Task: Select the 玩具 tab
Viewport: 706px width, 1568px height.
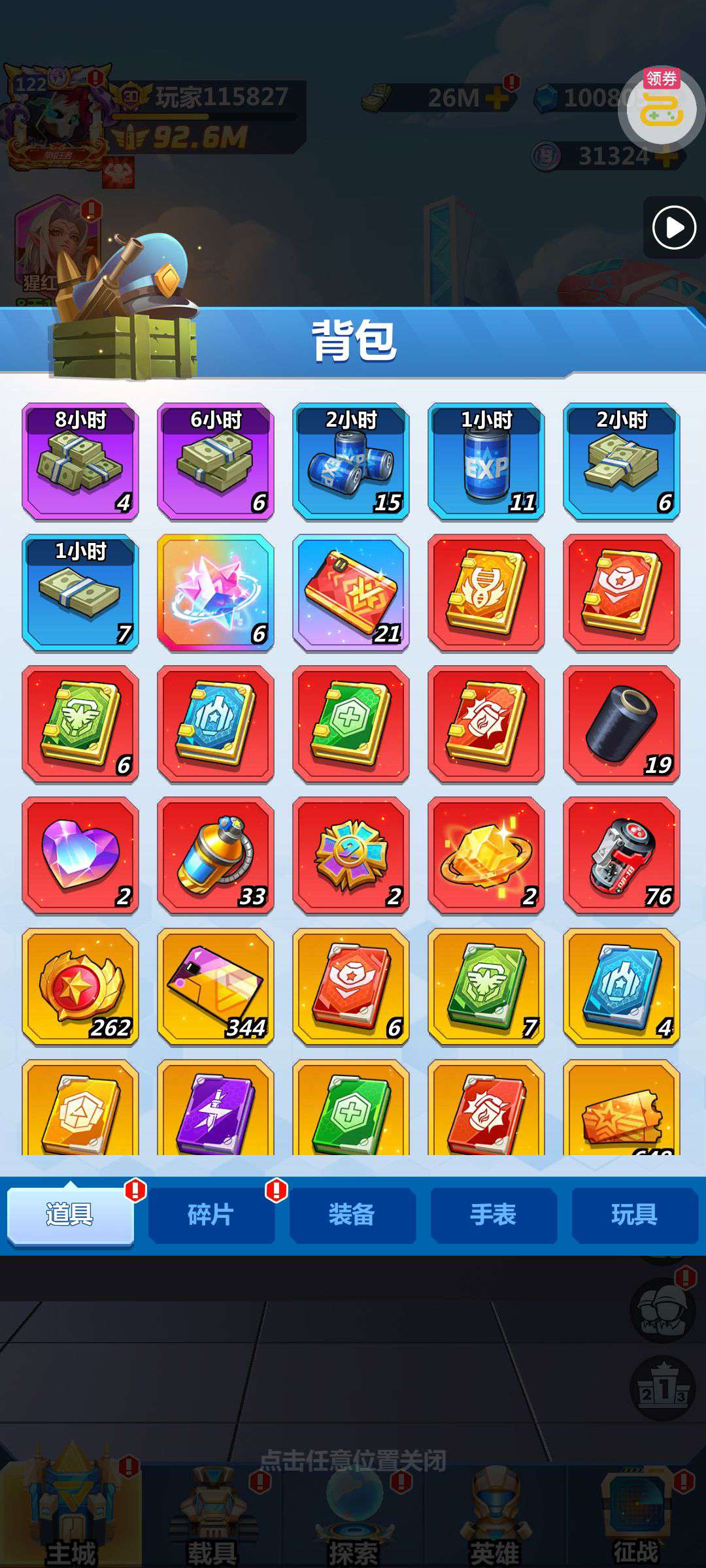Action: (x=635, y=1215)
